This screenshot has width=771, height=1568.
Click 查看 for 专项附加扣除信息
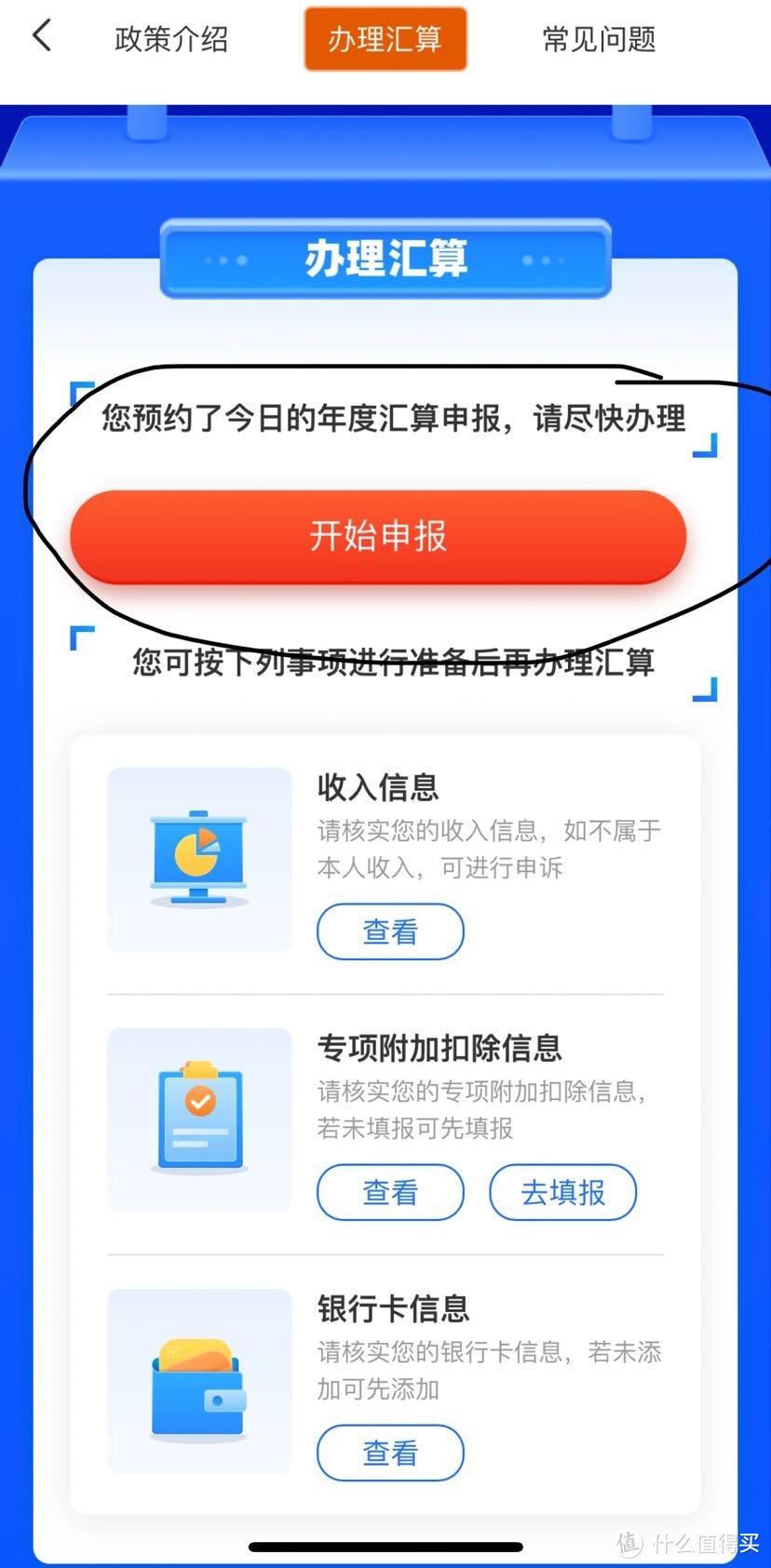390,1192
